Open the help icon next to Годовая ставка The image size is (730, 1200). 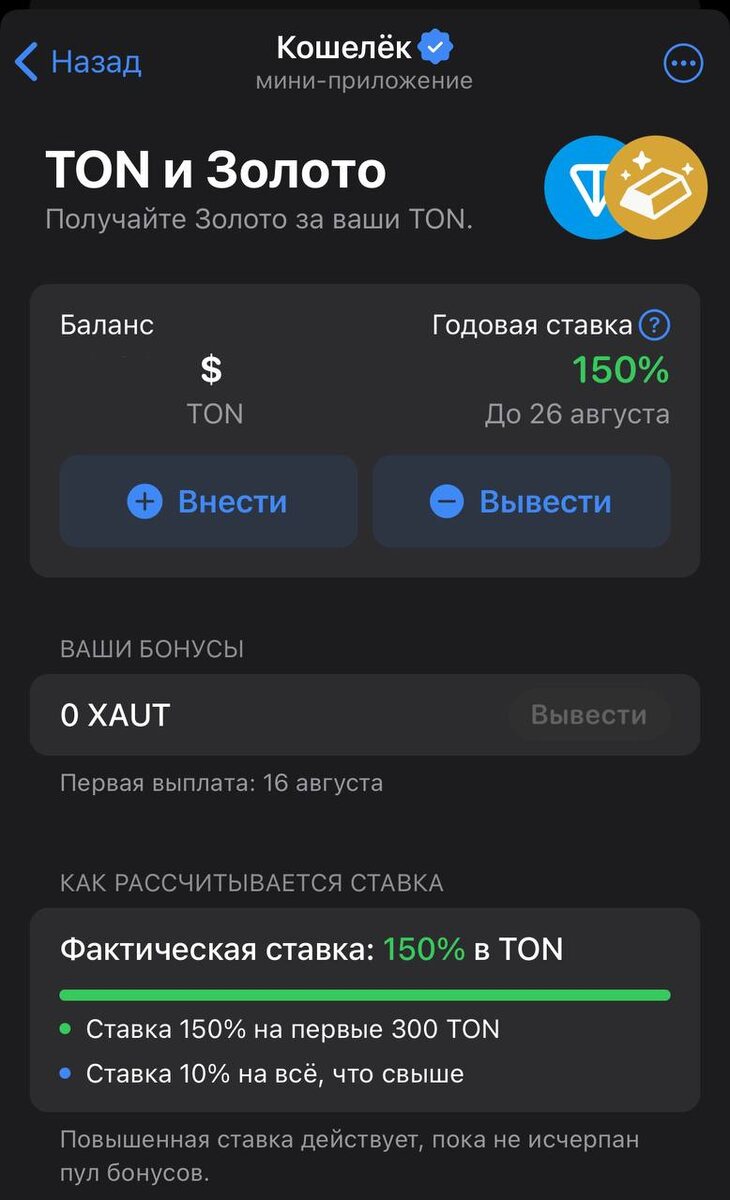[655, 325]
